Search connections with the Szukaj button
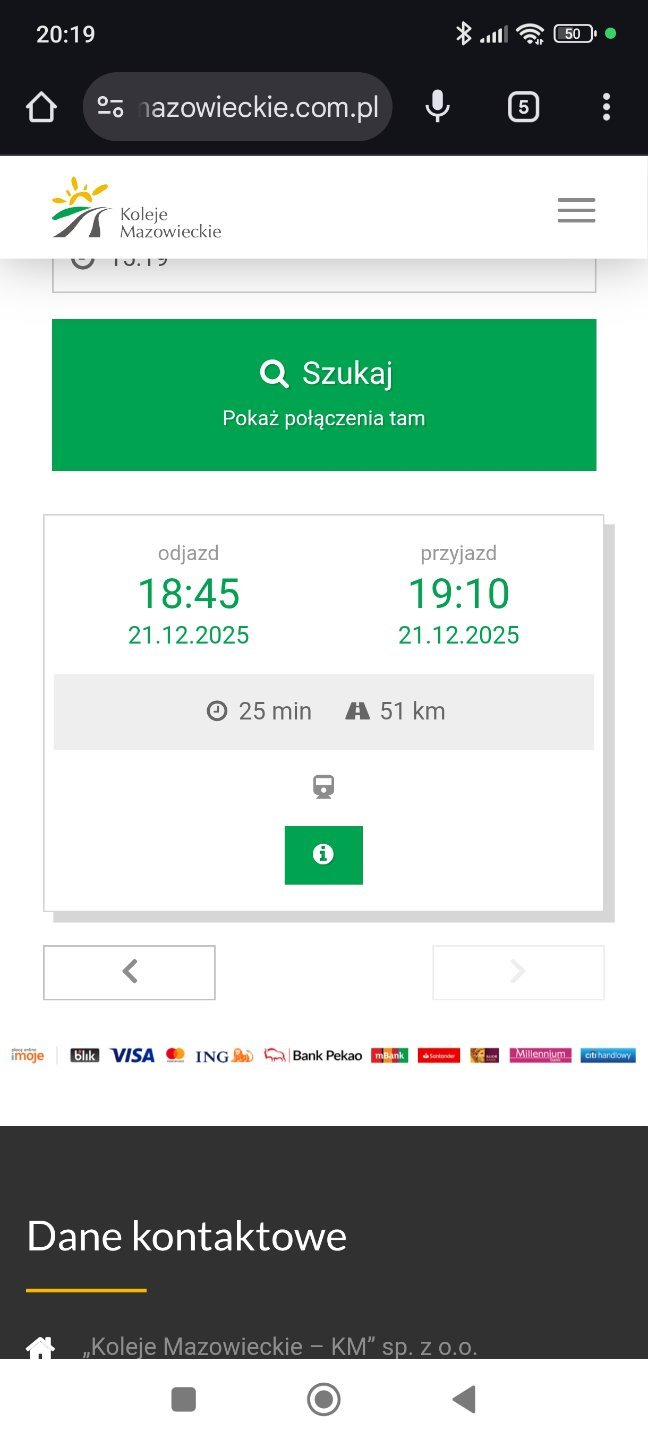 [x=324, y=394]
